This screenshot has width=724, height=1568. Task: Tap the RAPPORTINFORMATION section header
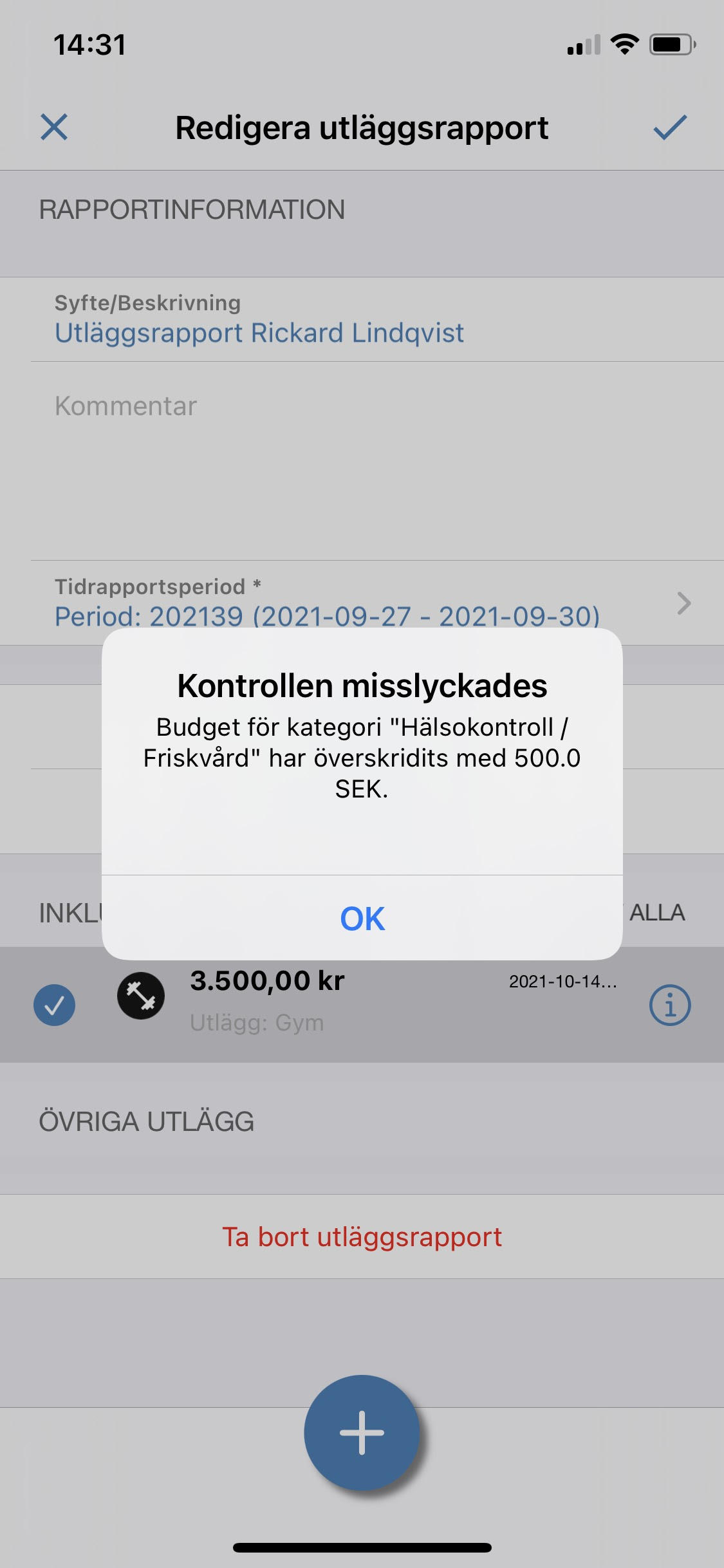[x=192, y=209]
